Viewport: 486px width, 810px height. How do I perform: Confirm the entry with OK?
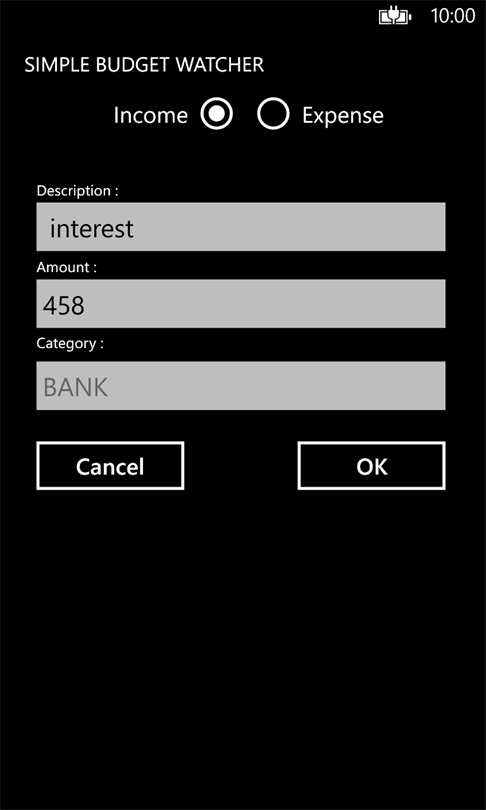[x=371, y=466]
